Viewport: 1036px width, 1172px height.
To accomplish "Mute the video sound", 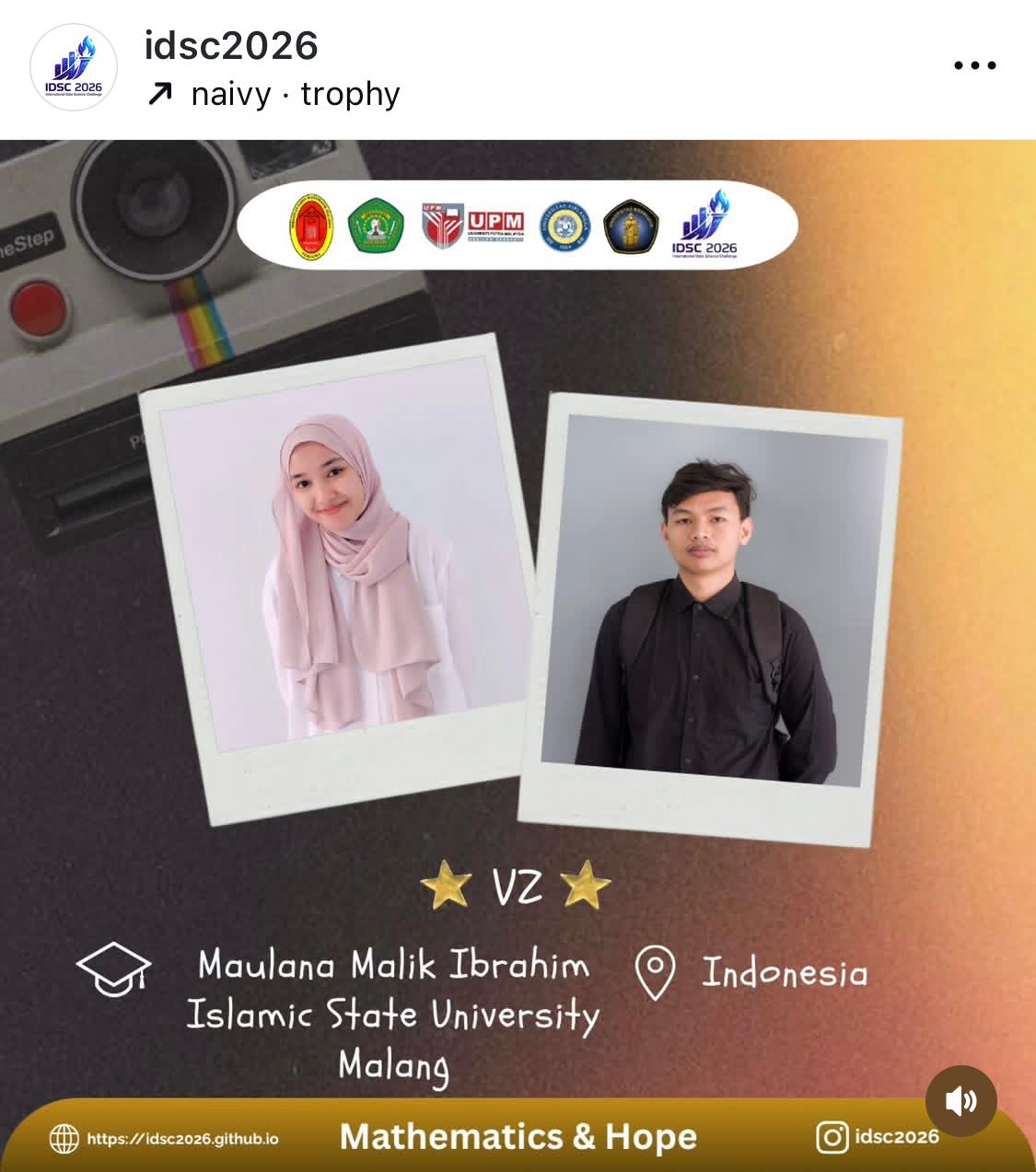I will point(960,1100).
